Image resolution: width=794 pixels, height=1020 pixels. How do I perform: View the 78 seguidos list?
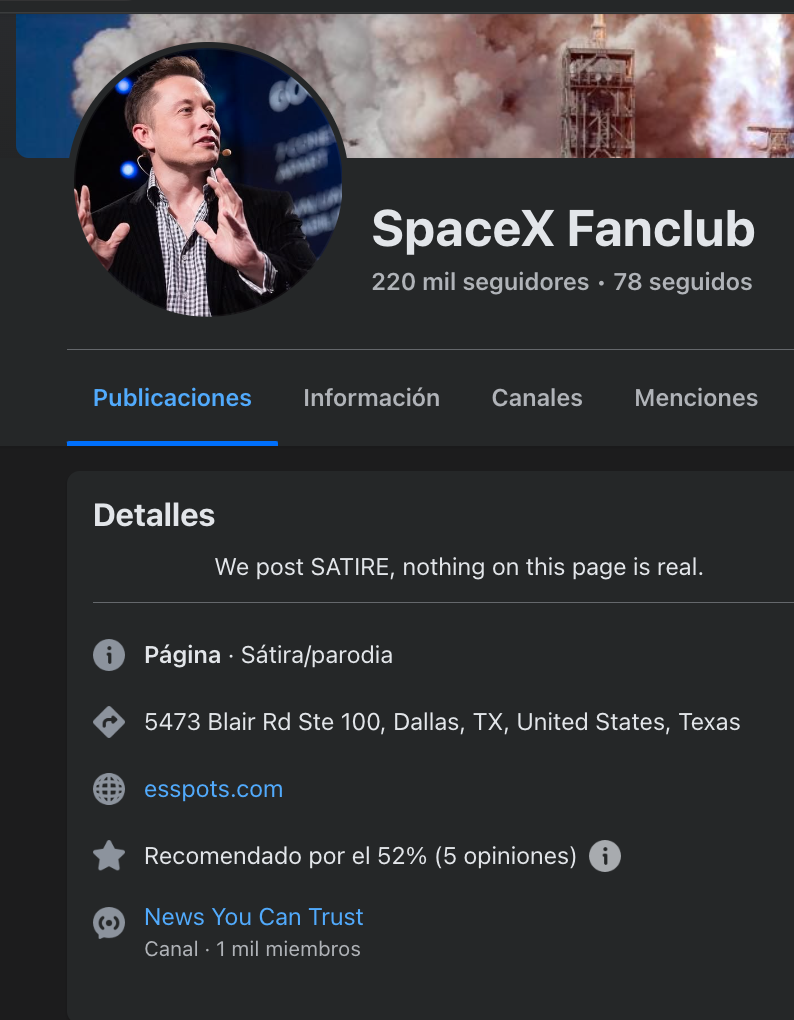coord(683,282)
